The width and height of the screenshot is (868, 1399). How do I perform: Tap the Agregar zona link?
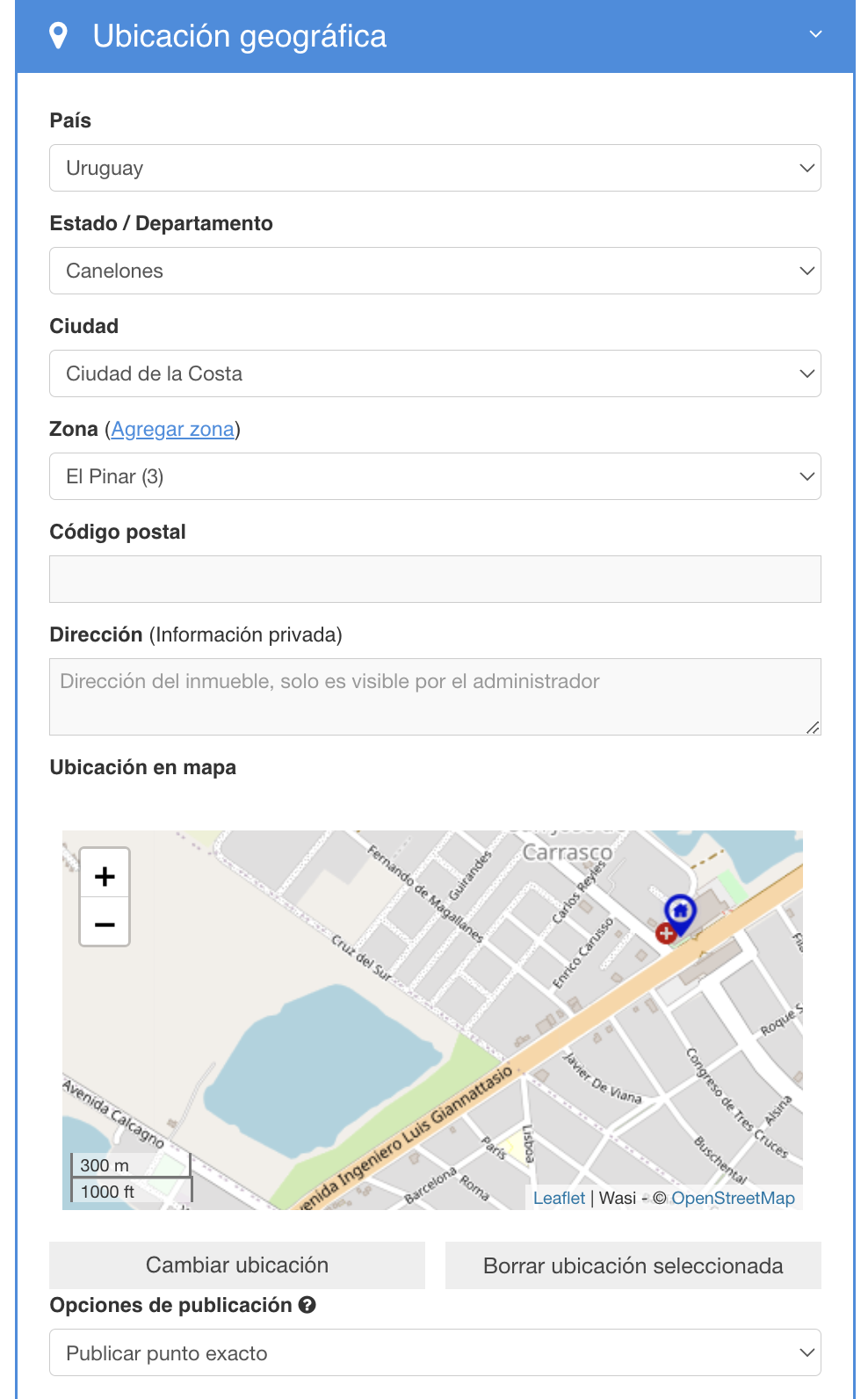coord(172,429)
